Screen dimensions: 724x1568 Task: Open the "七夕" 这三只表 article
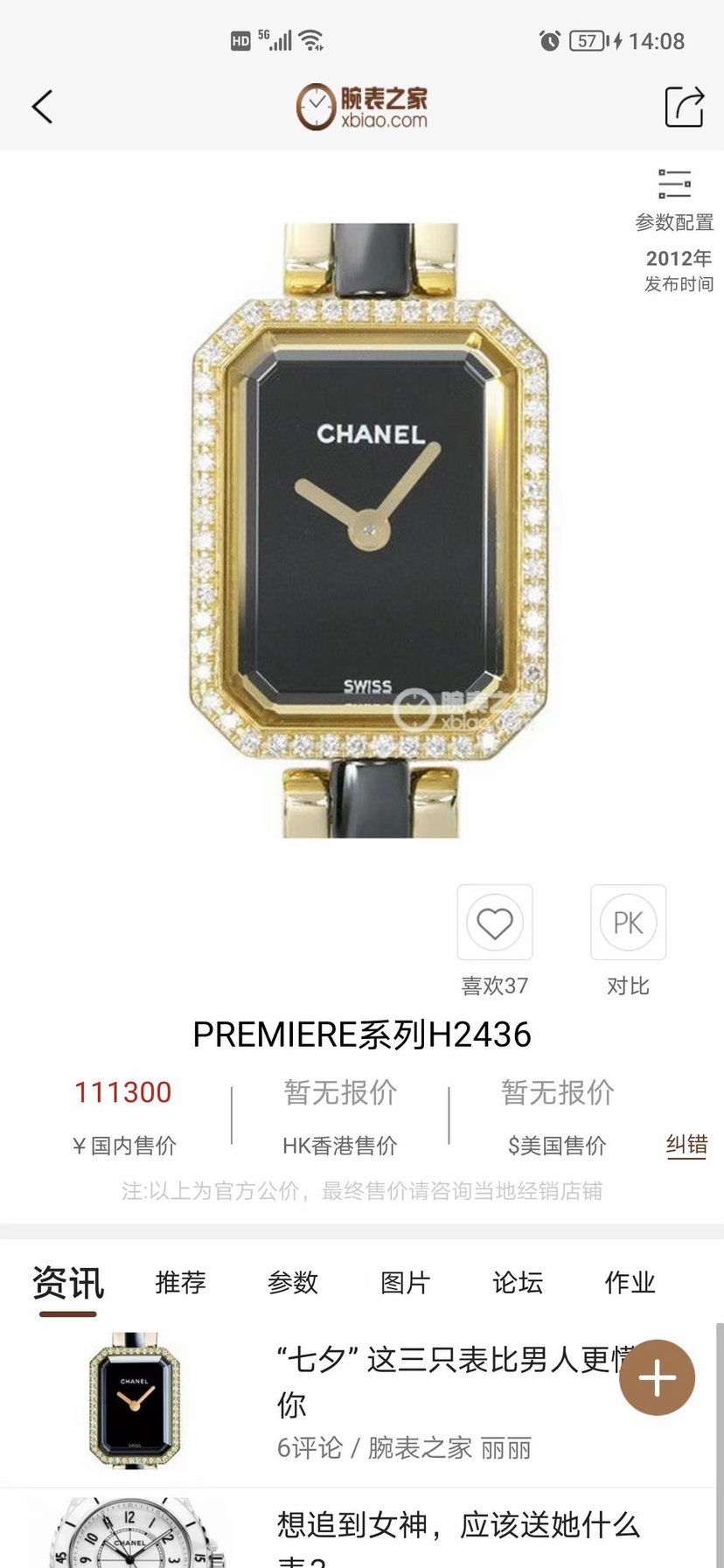point(437,1382)
